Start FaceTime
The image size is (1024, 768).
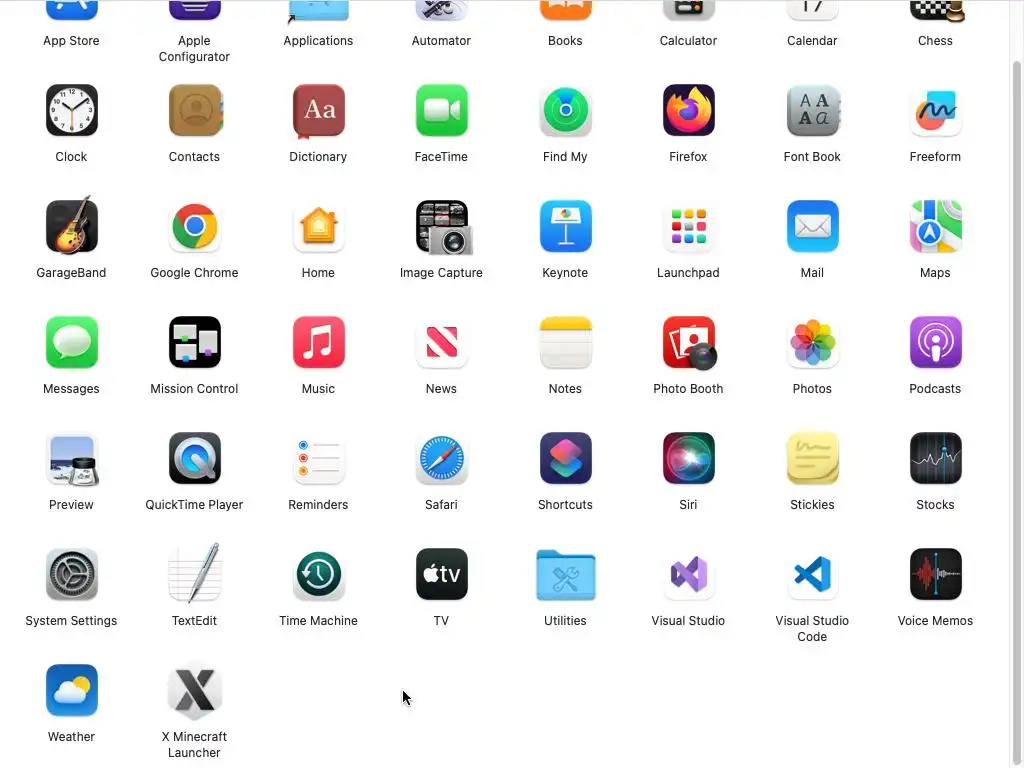pyautogui.click(x=441, y=111)
